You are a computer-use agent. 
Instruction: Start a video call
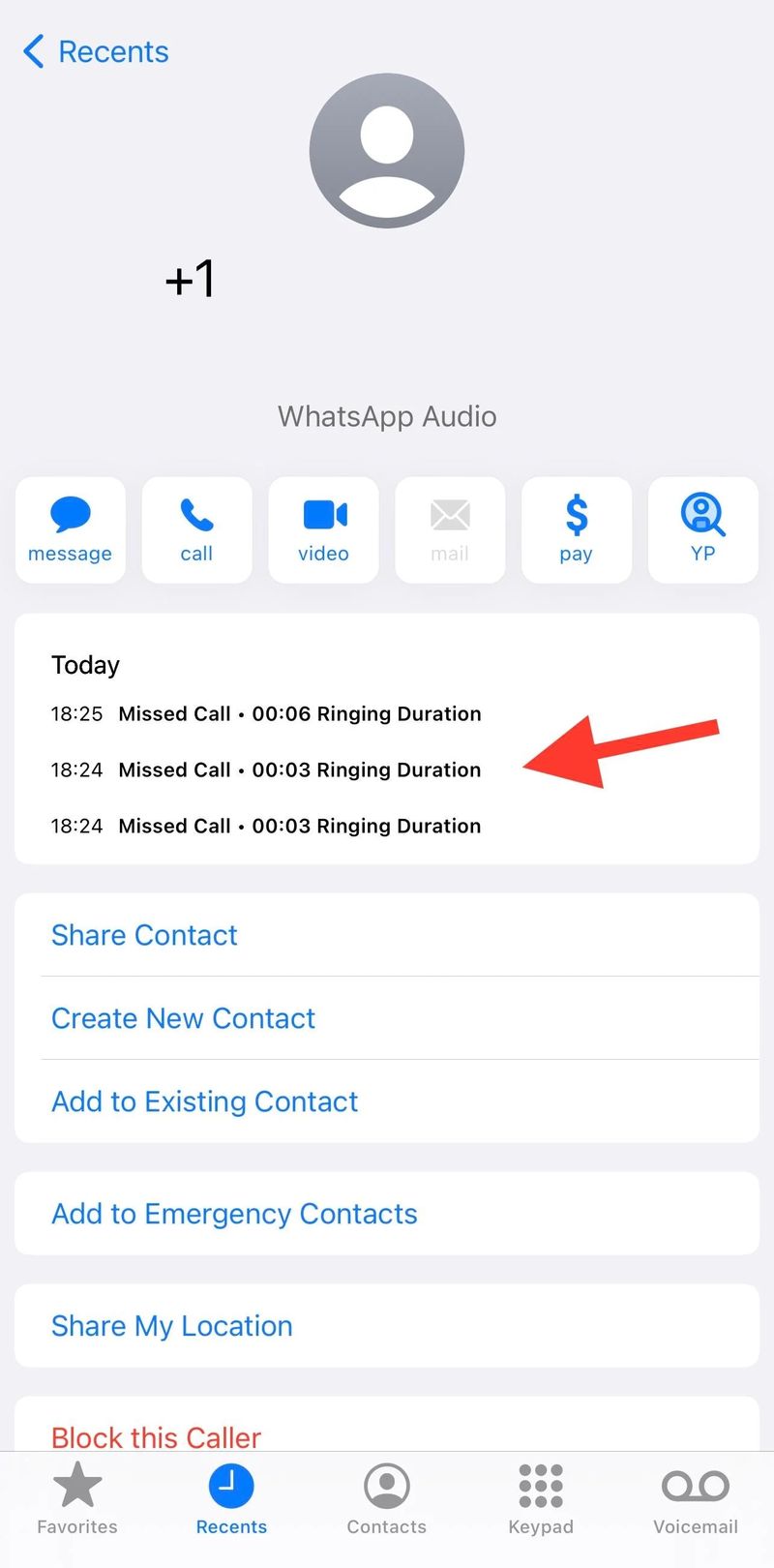(x=323, y=529)
